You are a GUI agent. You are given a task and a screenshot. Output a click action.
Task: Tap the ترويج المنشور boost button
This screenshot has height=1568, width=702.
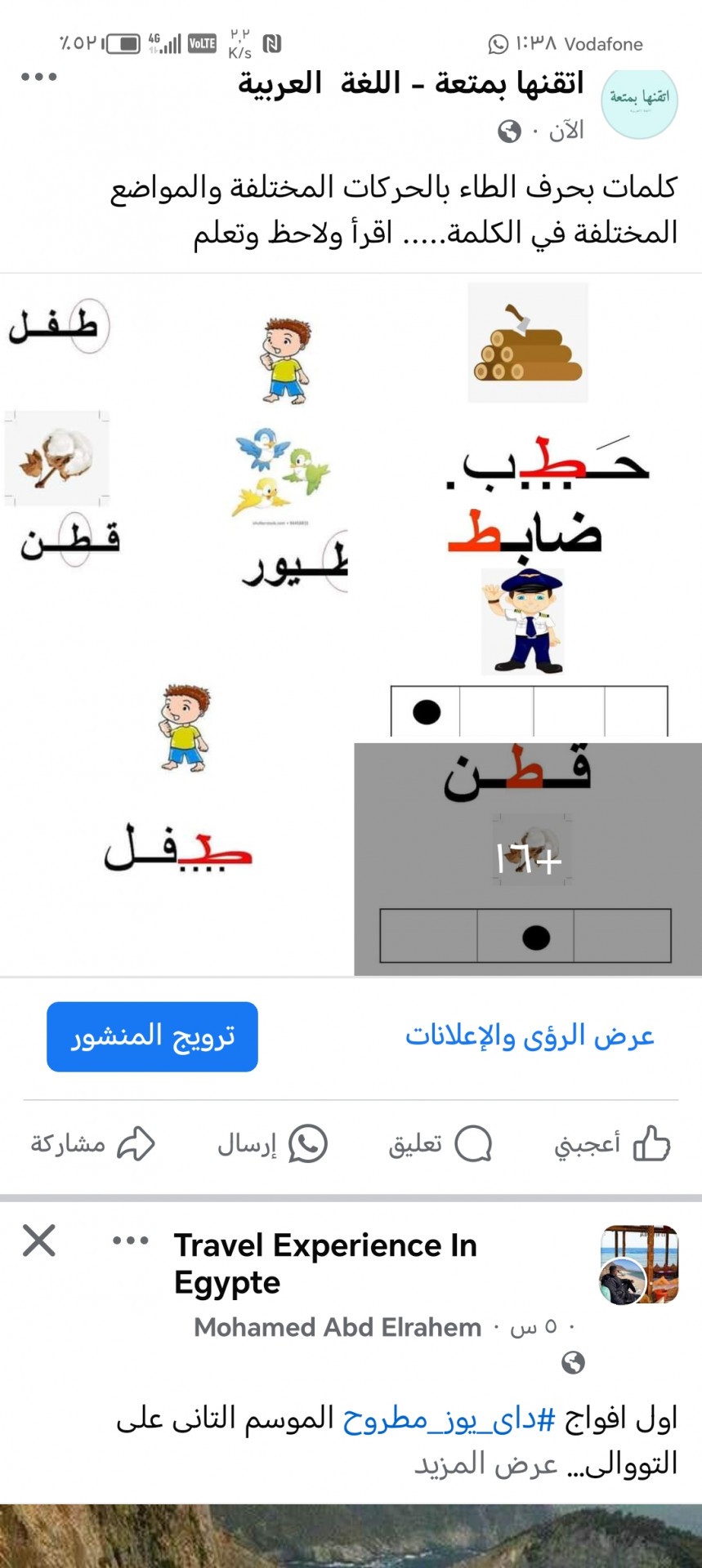(x=152, y=1036)
